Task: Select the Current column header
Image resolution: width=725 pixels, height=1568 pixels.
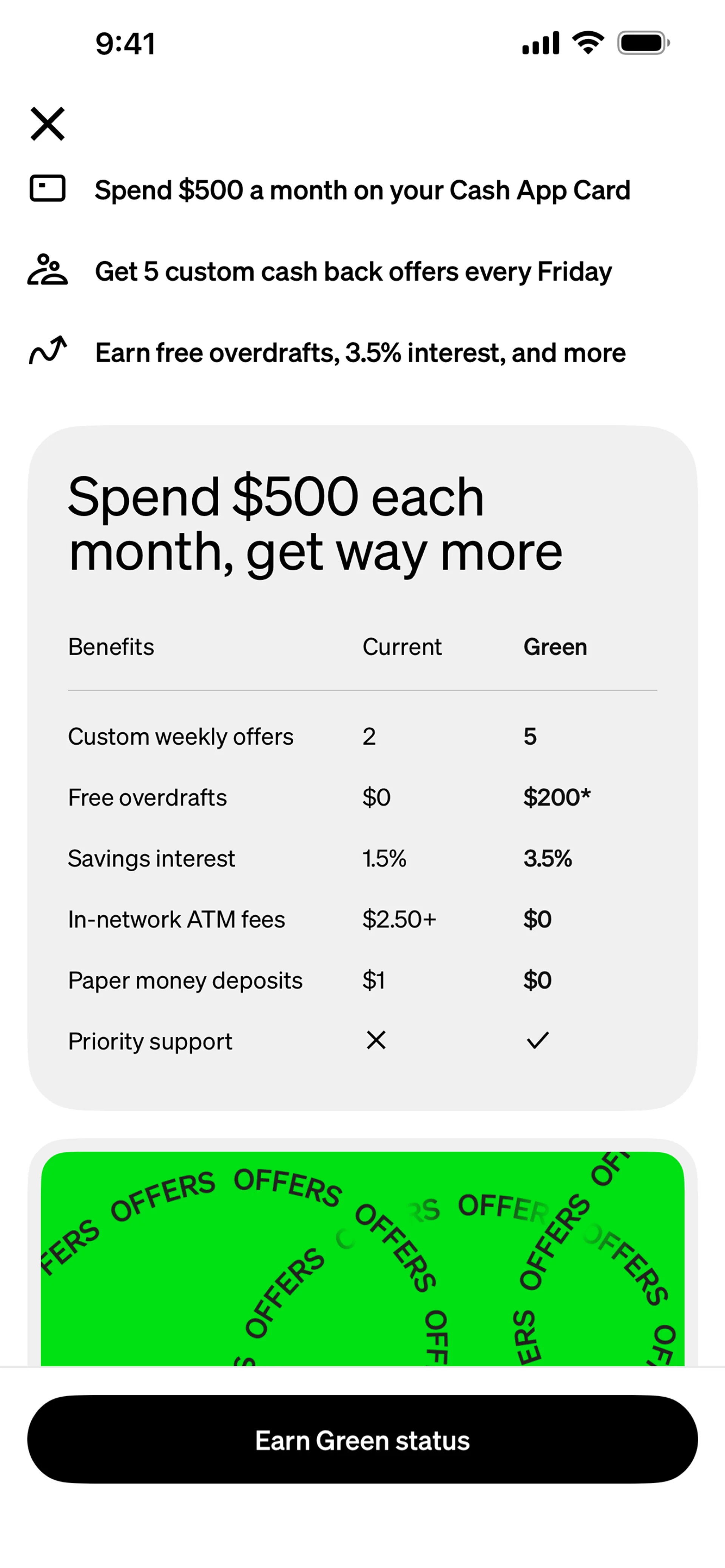Action: tap(402, 647)
